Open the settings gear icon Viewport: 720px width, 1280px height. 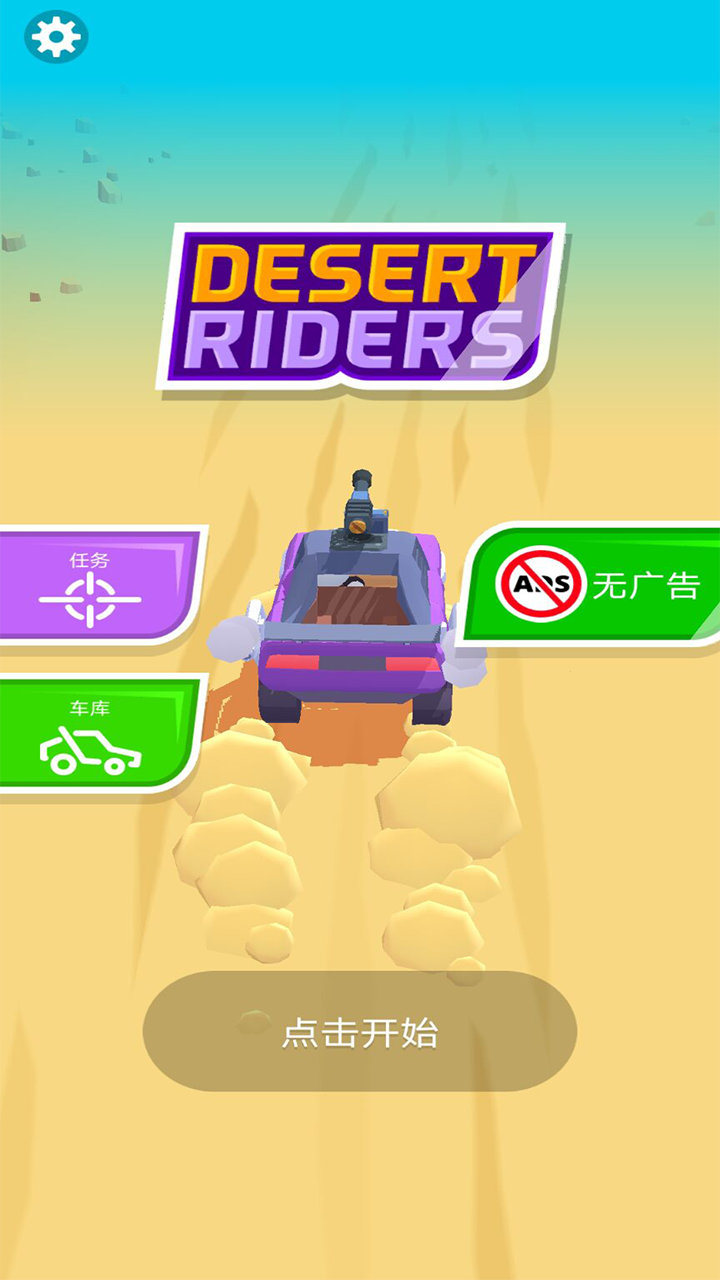56,37
